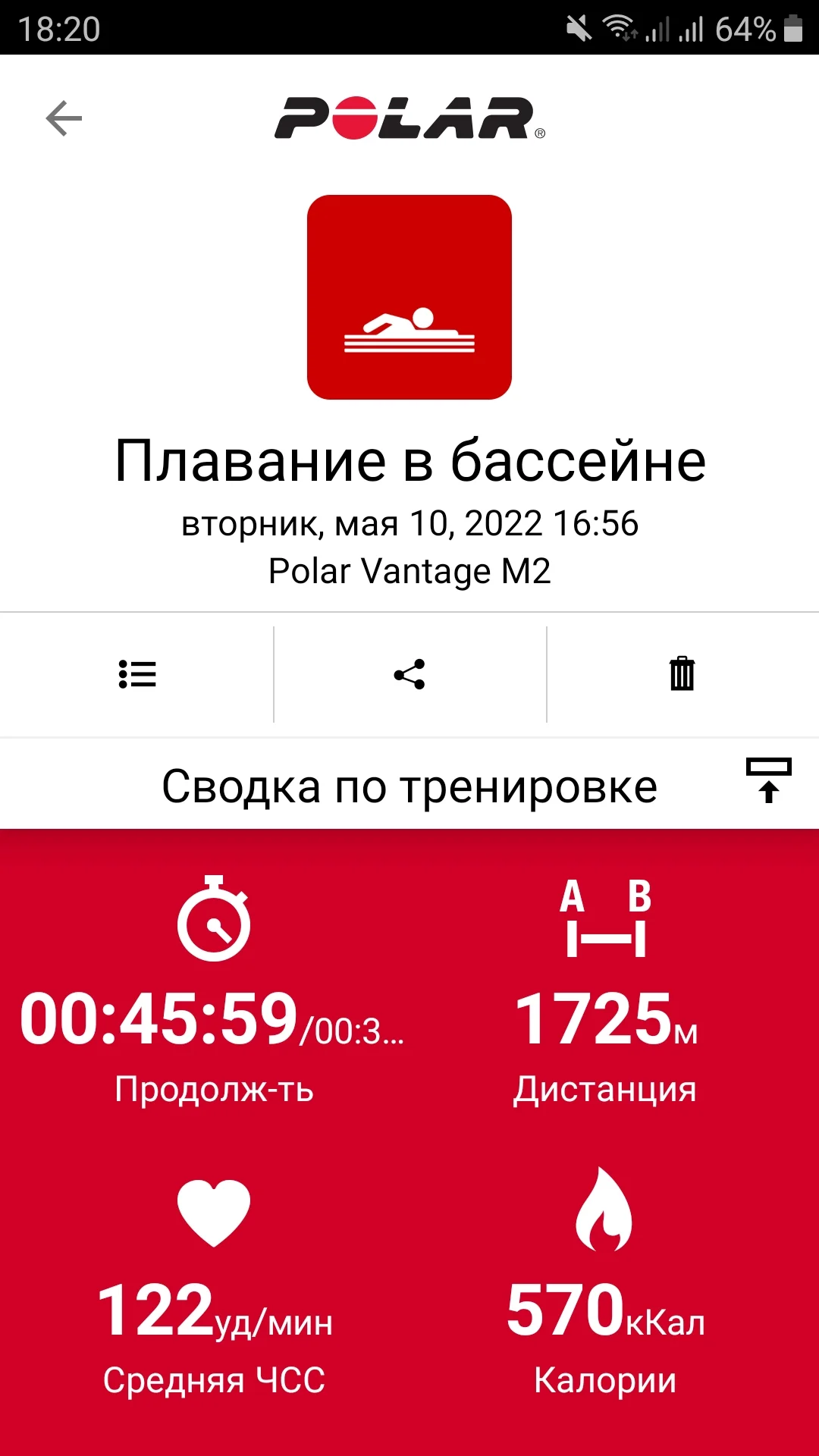The height and width of the screenshot is (1456, 819).
Task: Go back using the top arrow
Action: coord(64,118)
